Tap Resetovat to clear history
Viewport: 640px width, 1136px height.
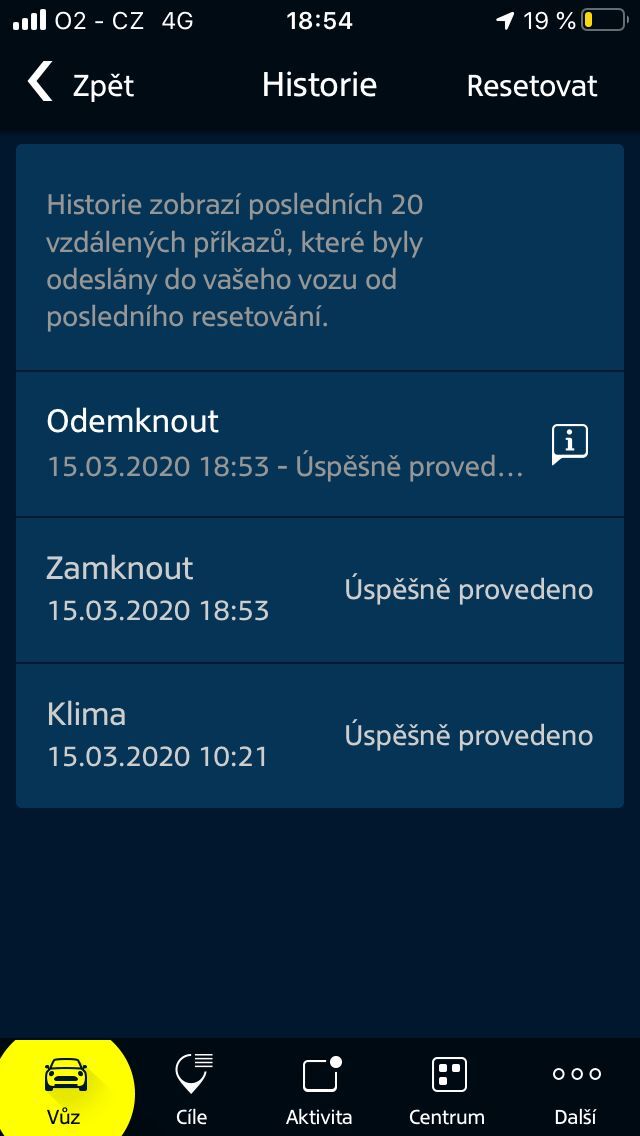tap(531, 86)
